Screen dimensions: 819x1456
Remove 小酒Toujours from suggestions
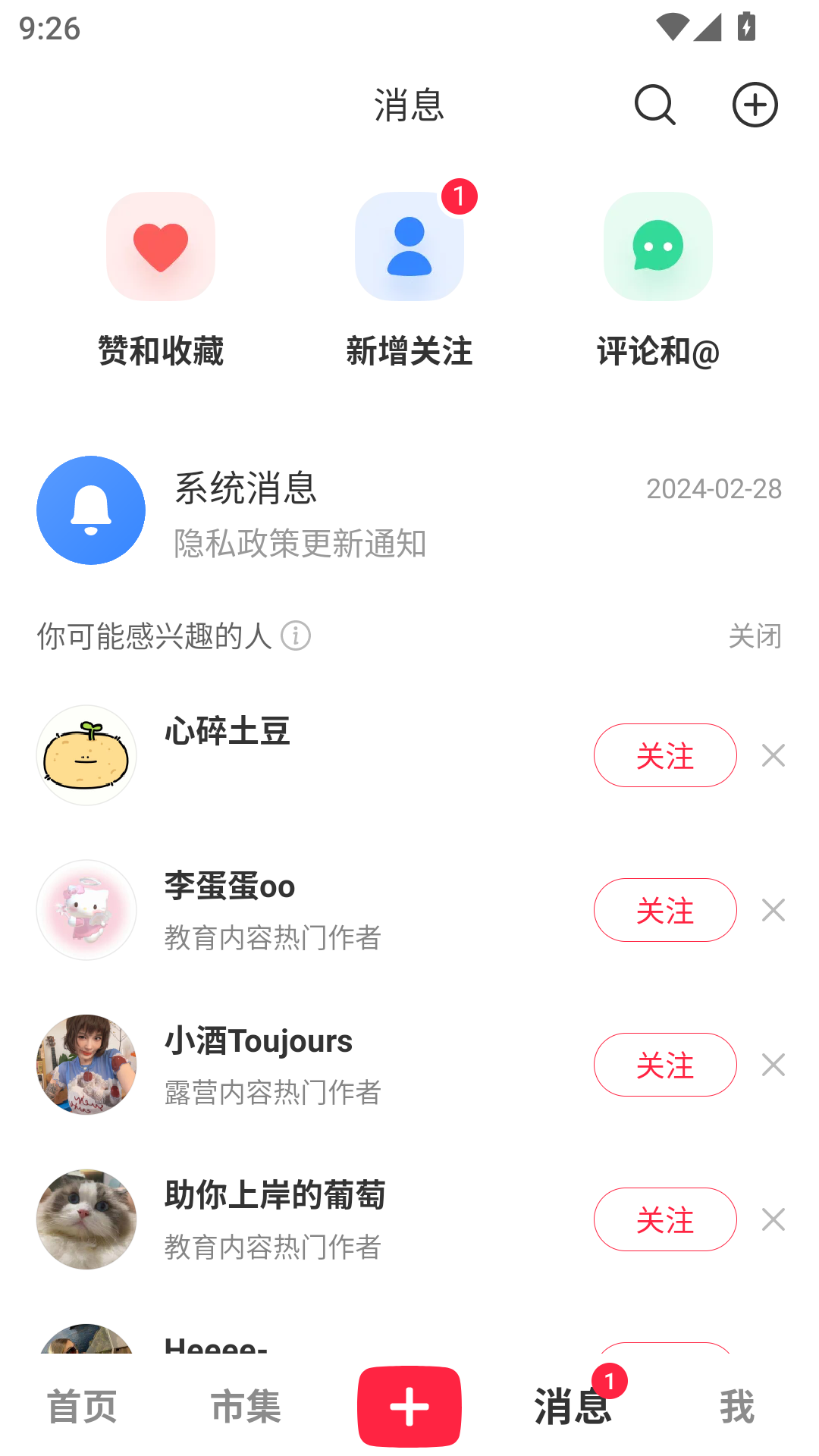[773, 1065]
